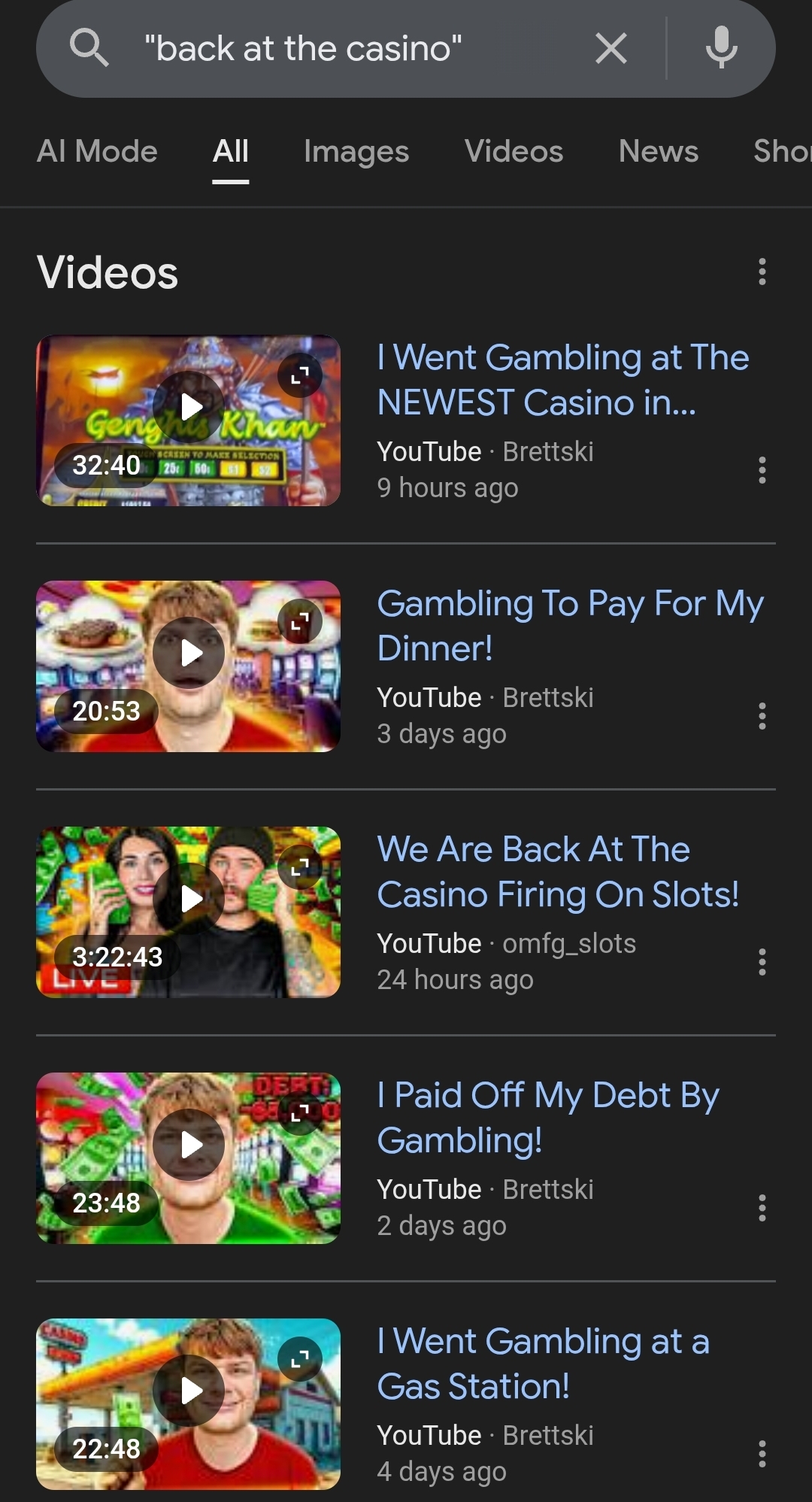
Task: Open "Gambling To Pay For My Dinner!" result
Action: [x=570, y=626]
